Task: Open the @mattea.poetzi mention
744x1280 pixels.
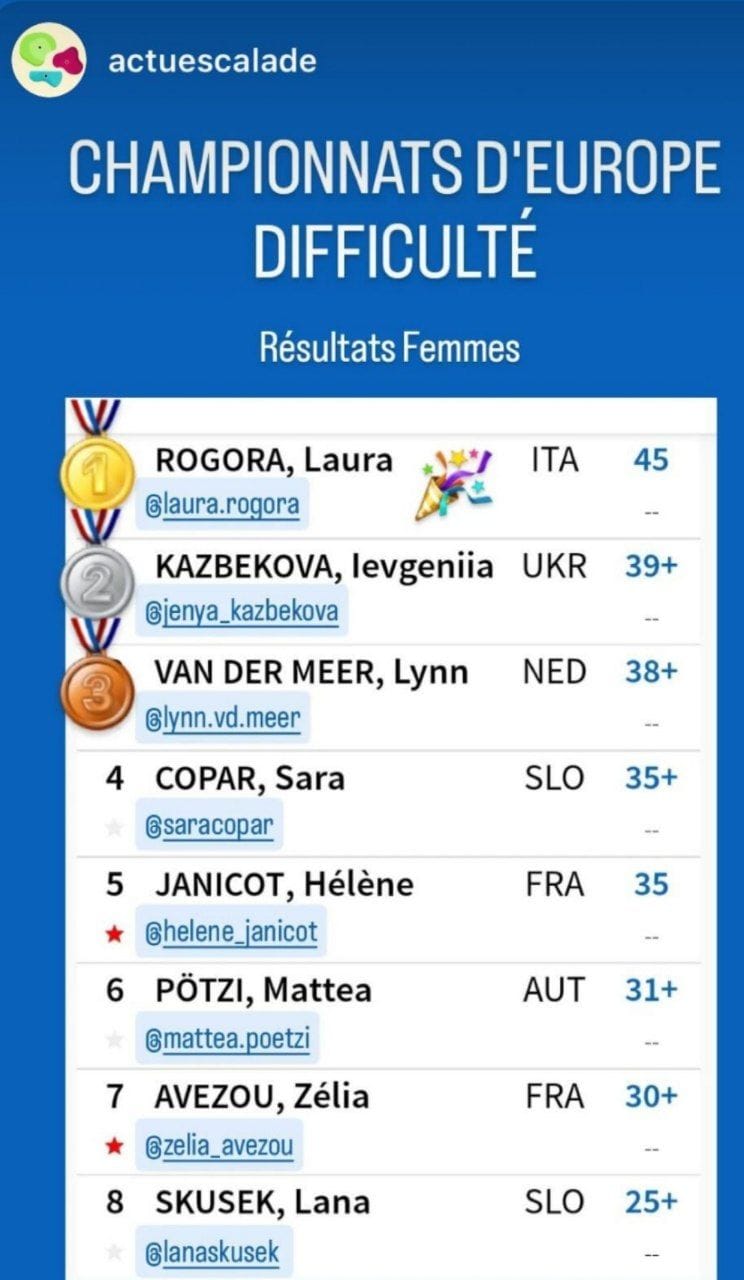Action: coord(228,1039)
